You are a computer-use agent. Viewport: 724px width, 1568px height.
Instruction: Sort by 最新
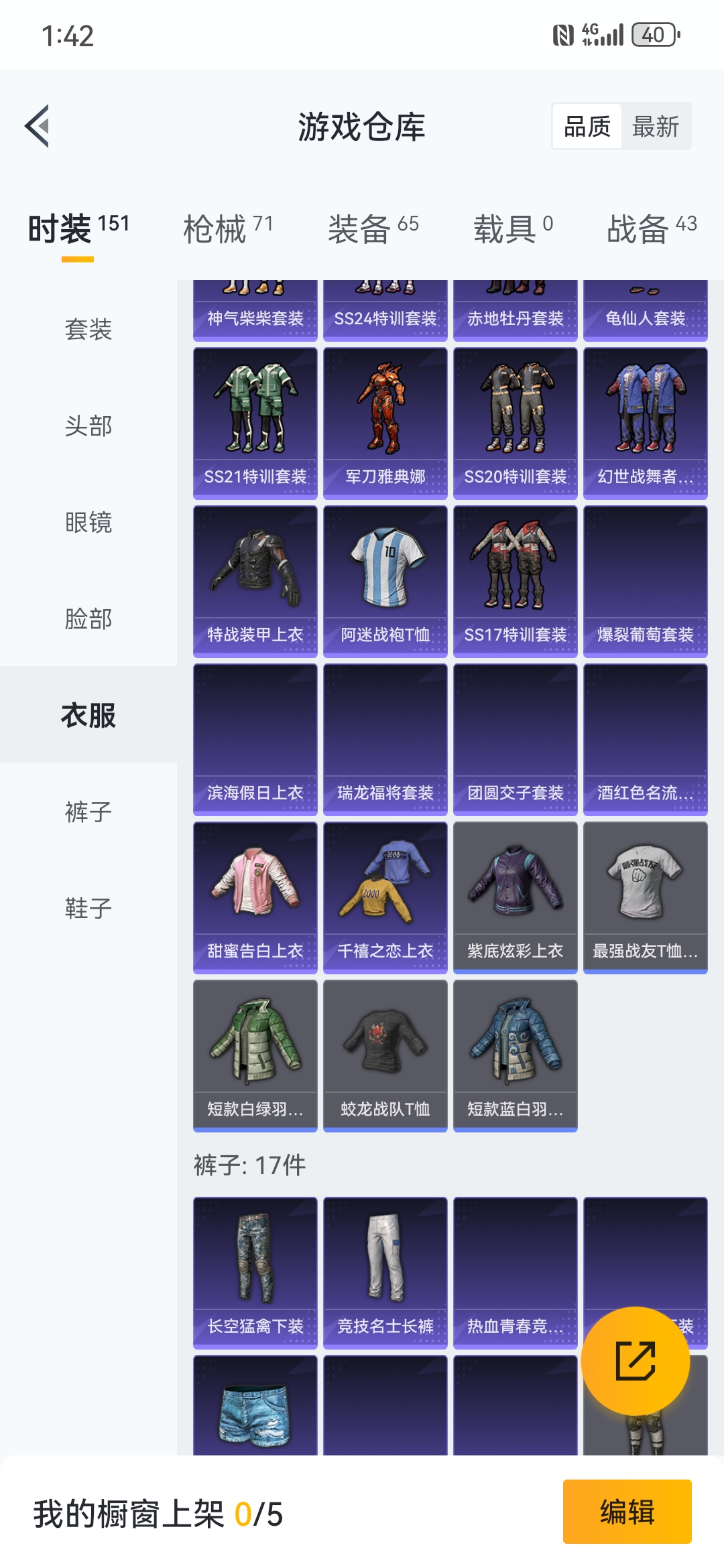(x=656, y=127)
